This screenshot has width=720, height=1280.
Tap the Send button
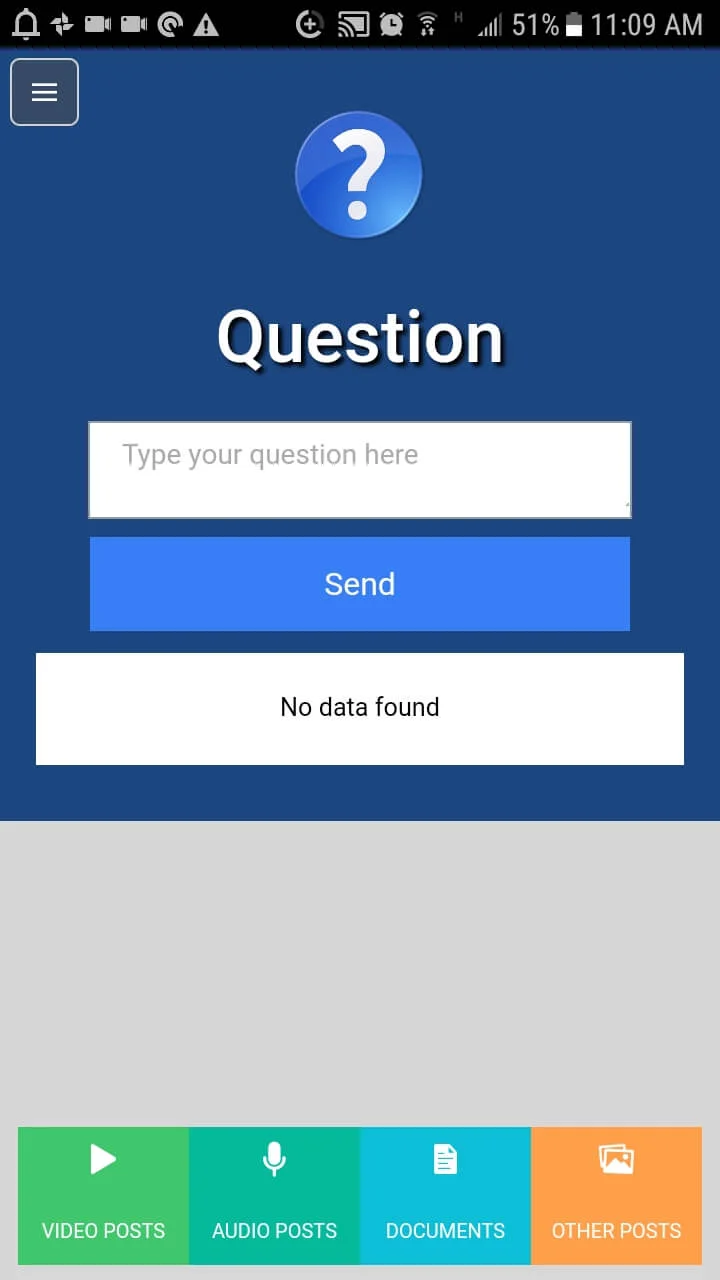click(x=360, y=584)
